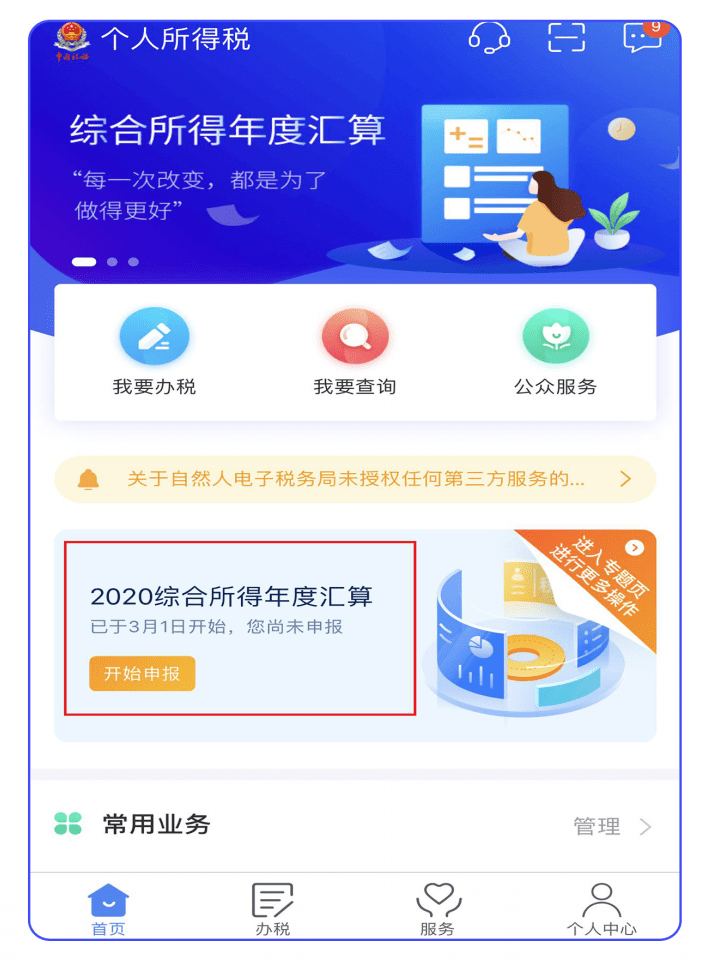Viewport: 709px width, 973px height.
Task: Switch to the 首页 tab
Action: (x=108, y=910)
